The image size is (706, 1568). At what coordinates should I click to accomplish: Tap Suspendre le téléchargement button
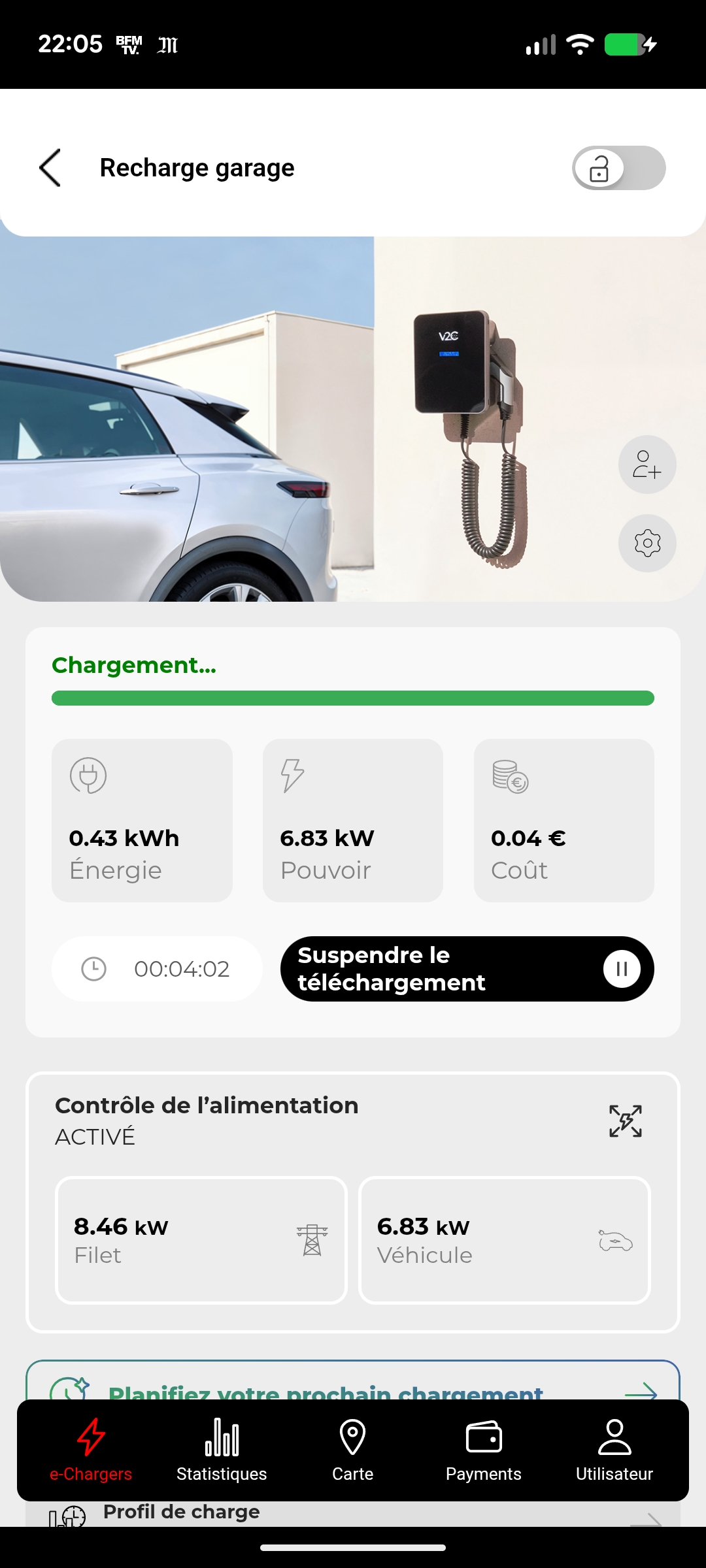pos(467,969)
